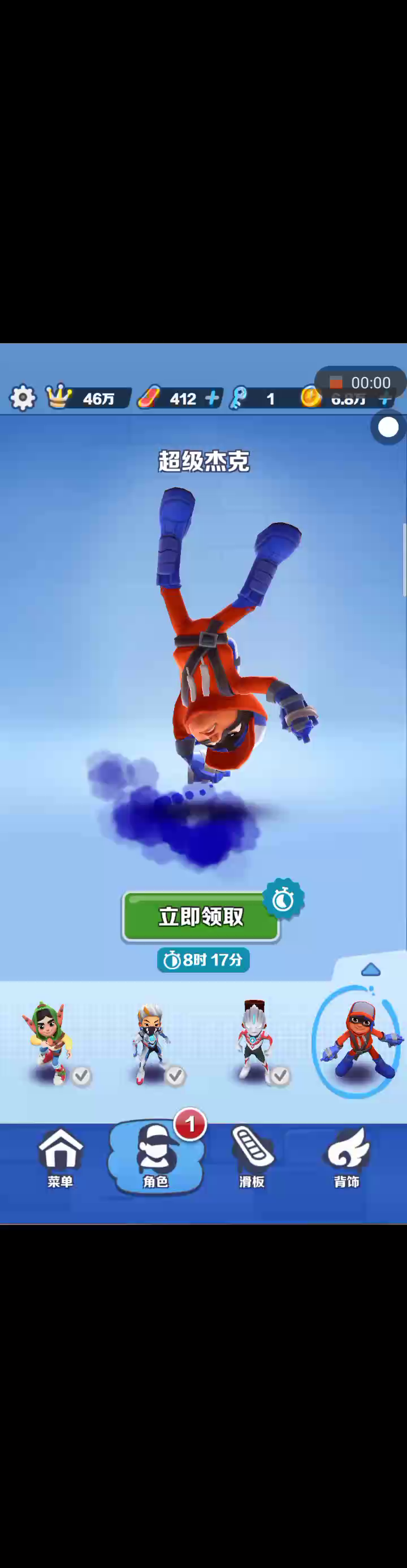Expand the character list with the up arrow
Screen dimensions: 407x1568
(x=370, y=969)
